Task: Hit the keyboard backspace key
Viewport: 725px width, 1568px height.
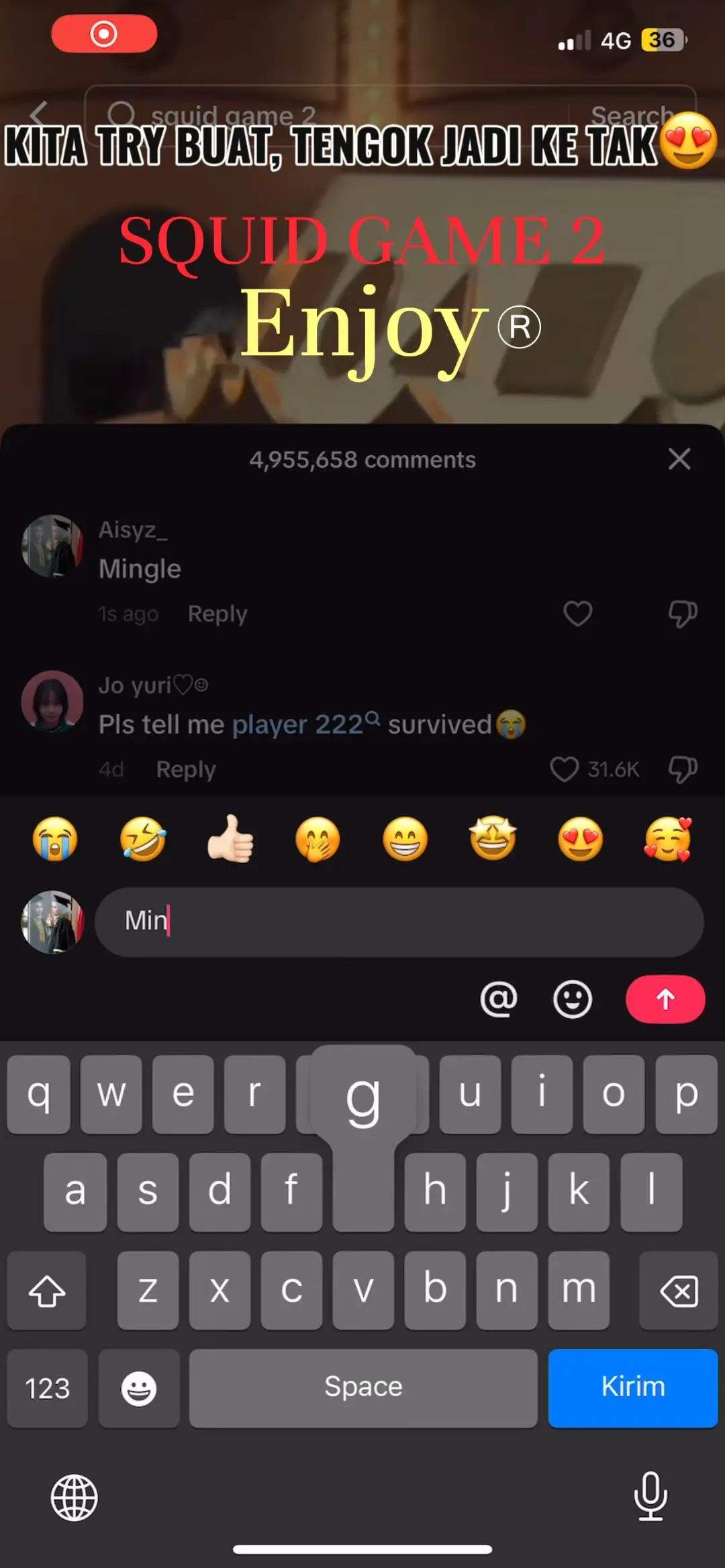Action: (x=679, y=1290)
